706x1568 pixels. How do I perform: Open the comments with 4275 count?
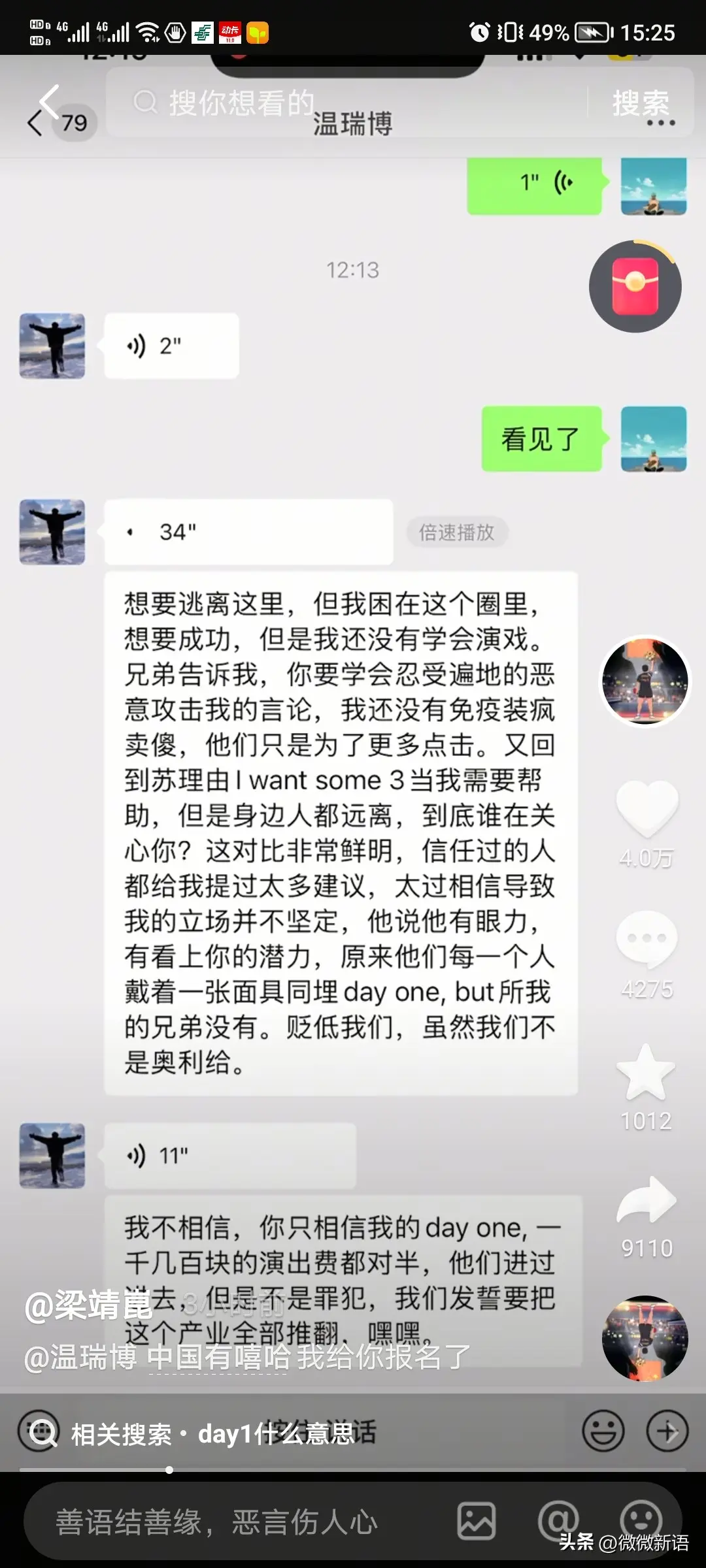click(x=646, y=939)
